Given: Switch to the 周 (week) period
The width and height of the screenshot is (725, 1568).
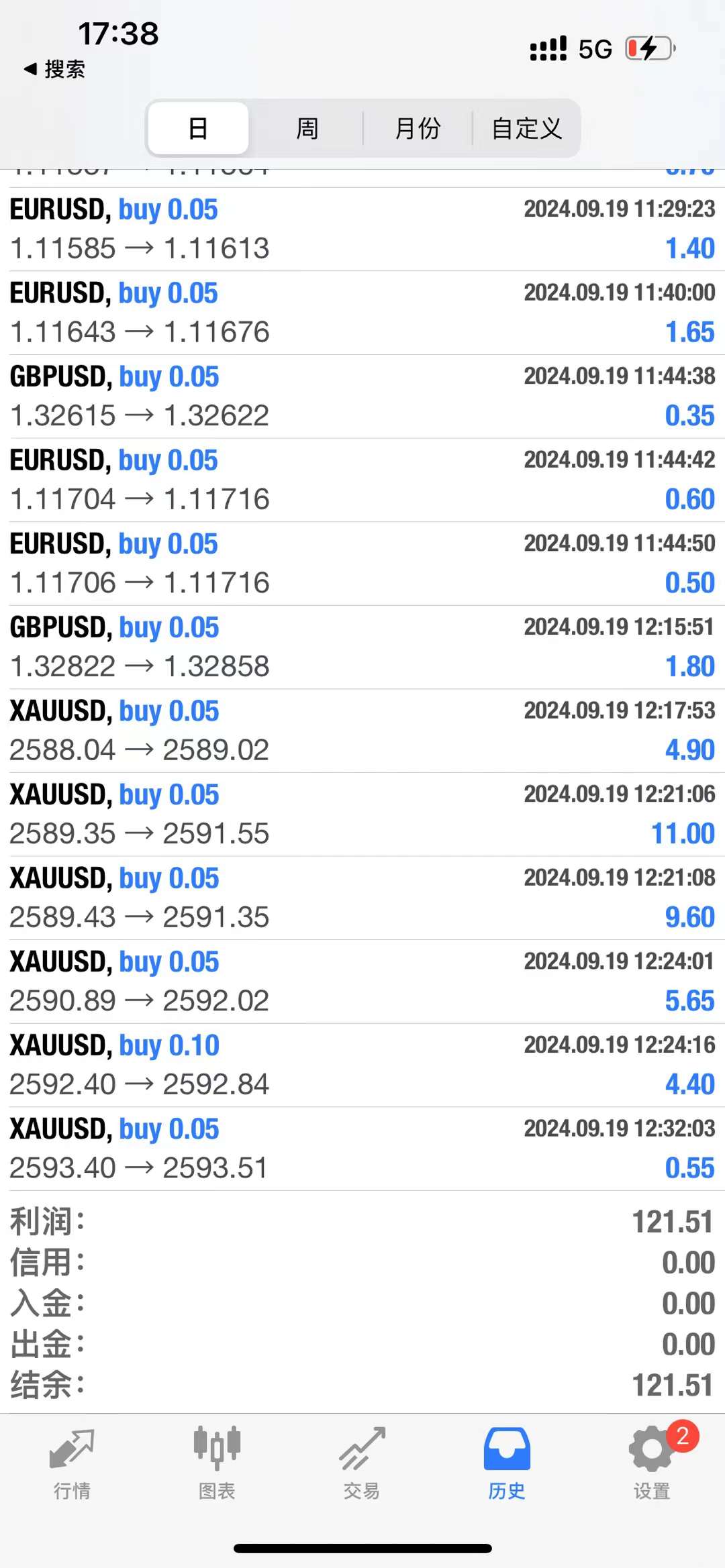Looking at the screenshot, I should tap(307, 128).
